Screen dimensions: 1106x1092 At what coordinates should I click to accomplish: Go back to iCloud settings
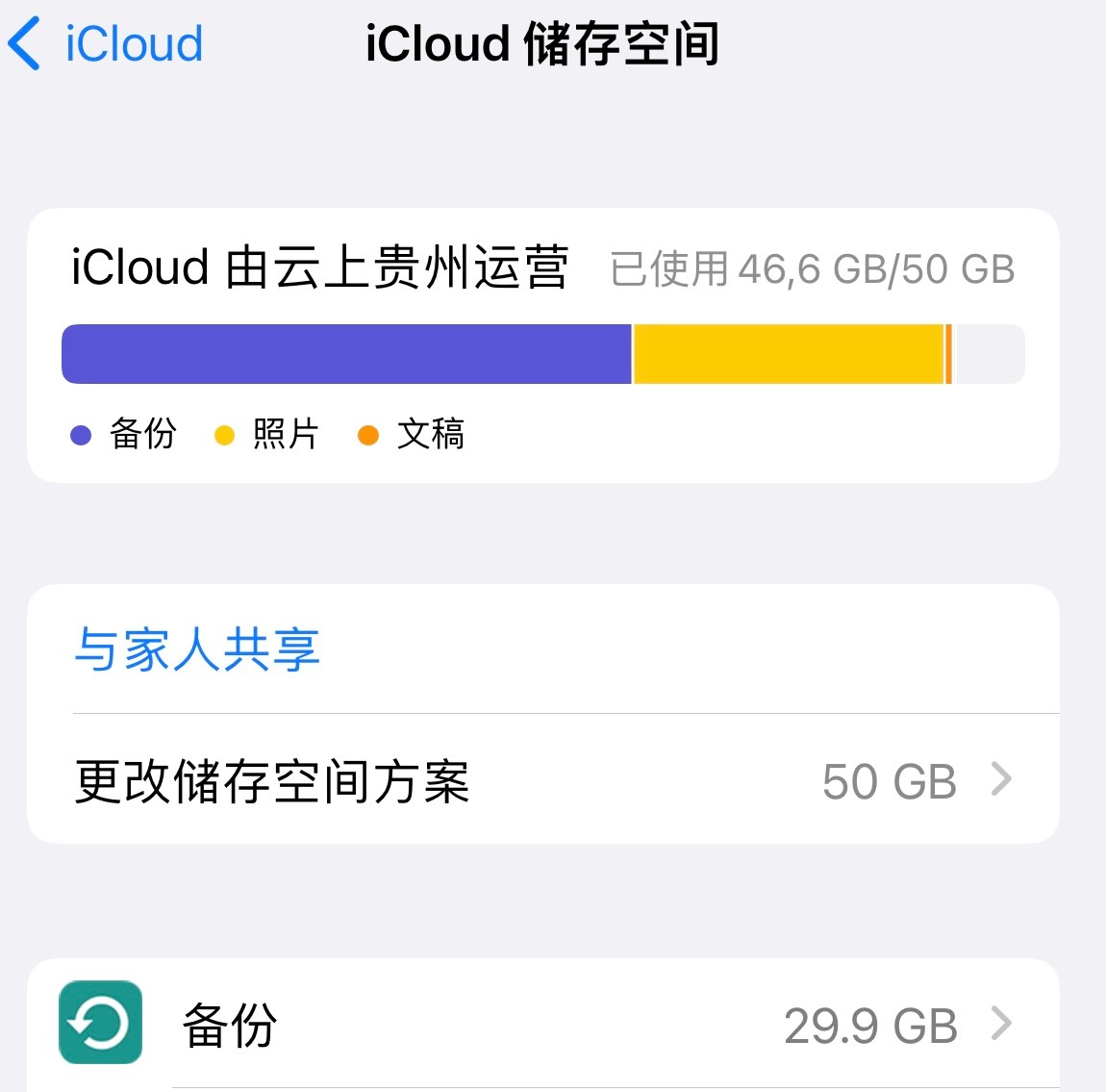(x=106, y=44)
